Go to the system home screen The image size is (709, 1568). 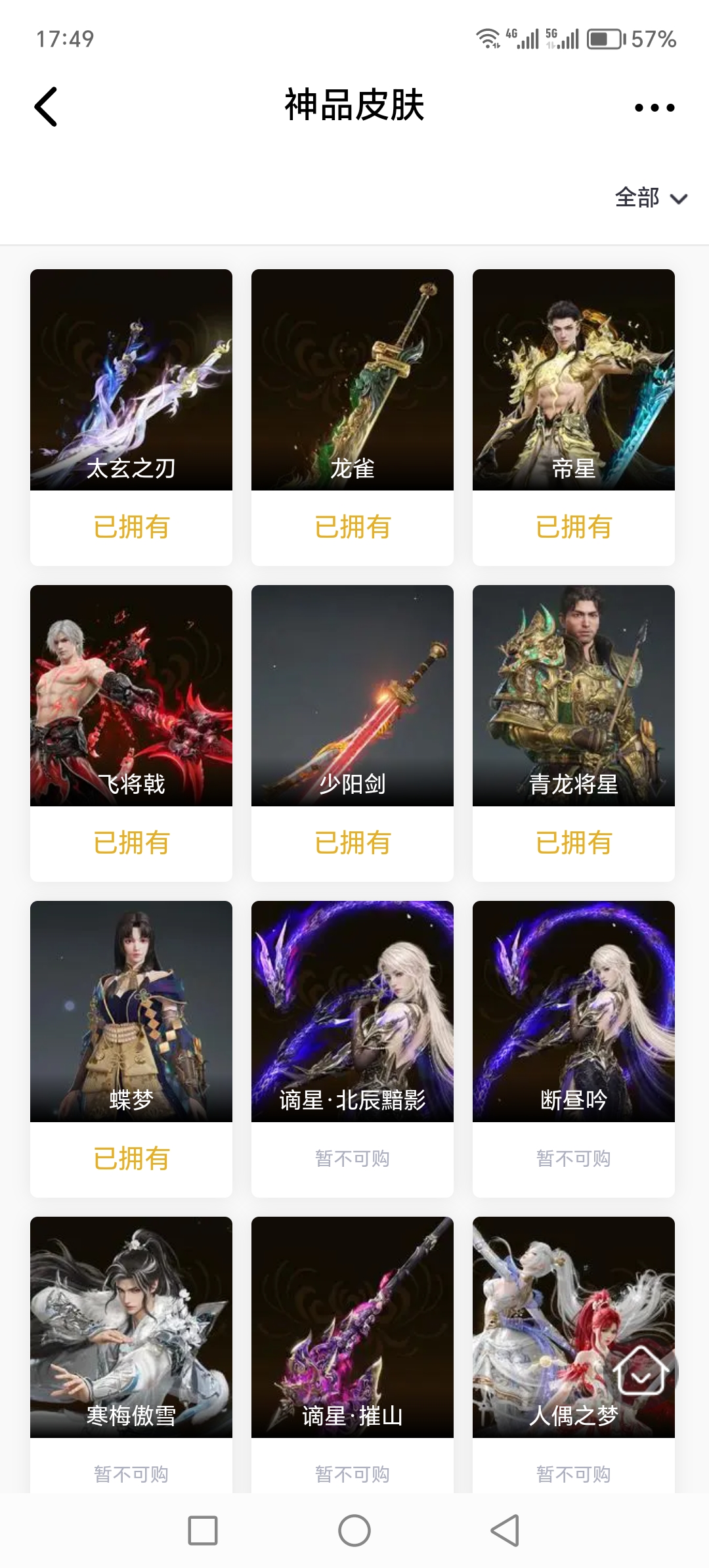(354, 1531)
